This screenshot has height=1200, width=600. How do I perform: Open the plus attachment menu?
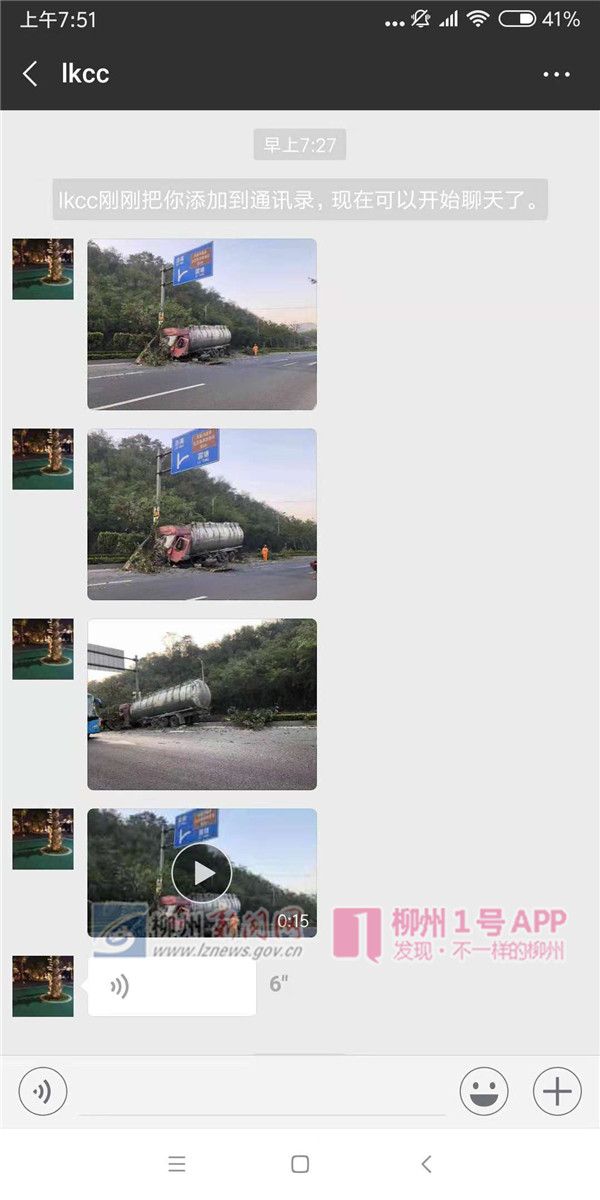click(557, 1091)
